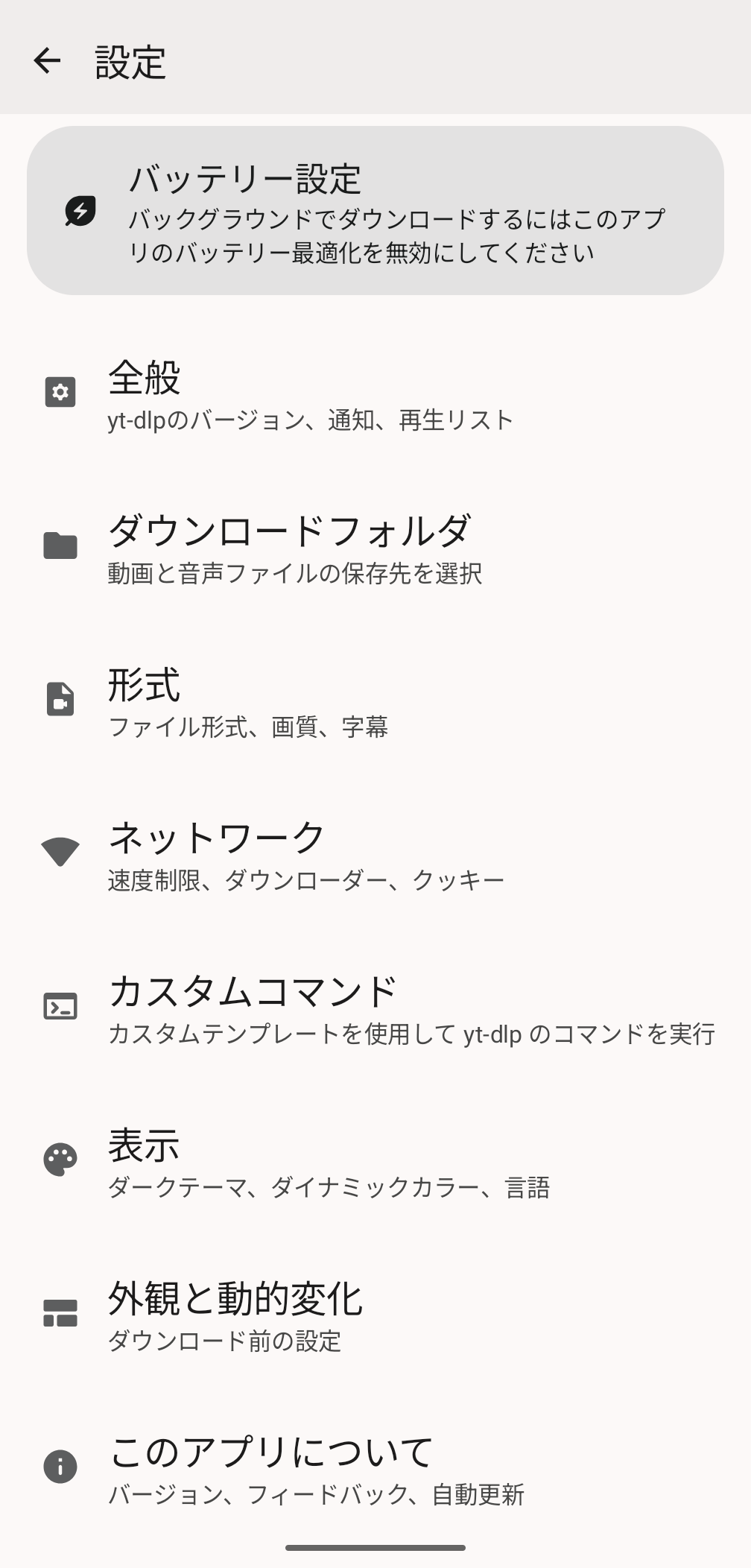Select ダウンロードフォルダ settings
Screen dimensions: 751x1568
(375, 547)
